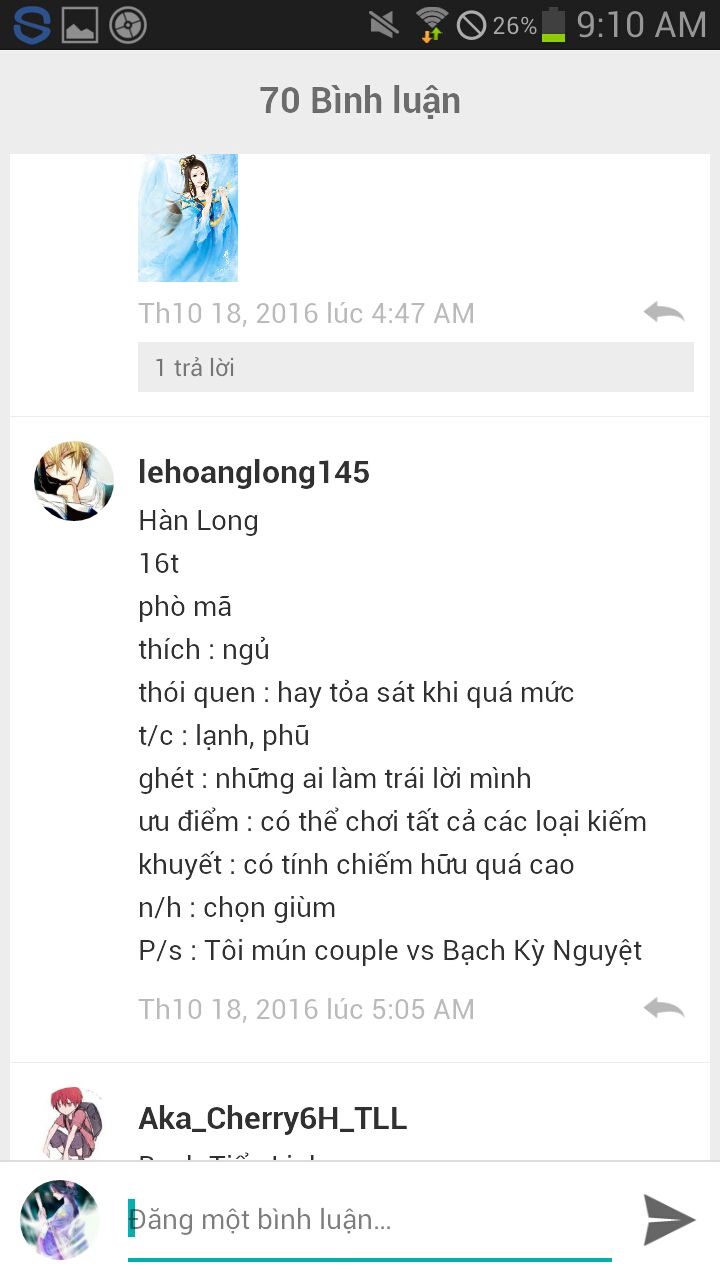View lehoanglong145's username profile
720x1280 pixels.
click(254, 472)
